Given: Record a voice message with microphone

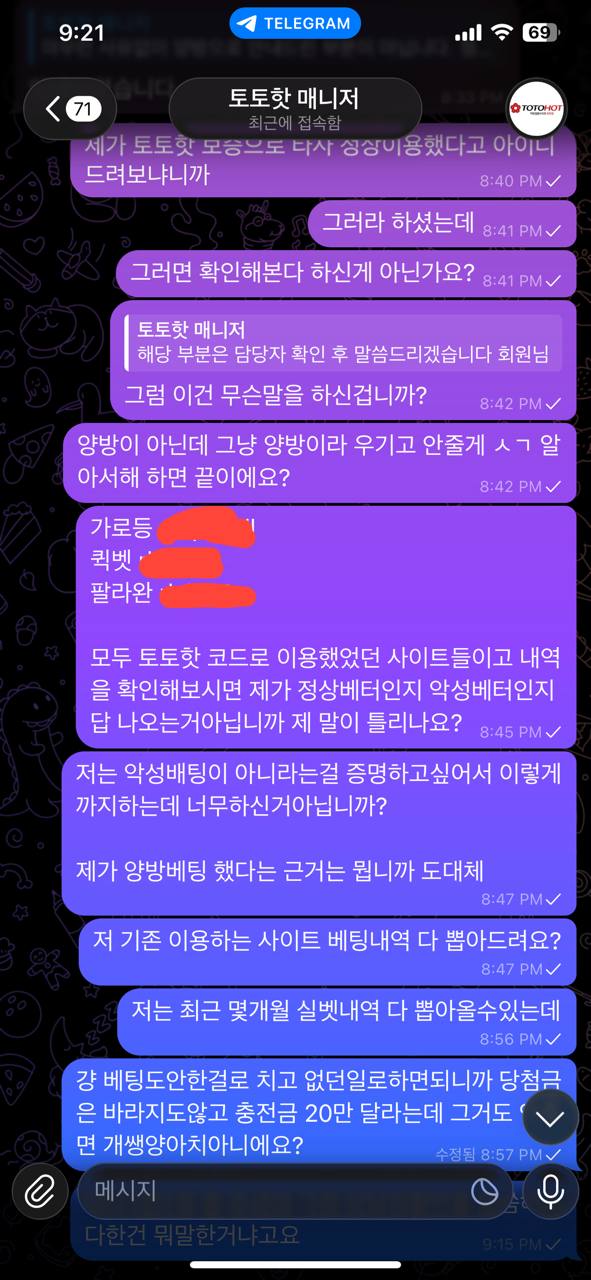Looking at the screenshot, I should tap(549, 1190).
